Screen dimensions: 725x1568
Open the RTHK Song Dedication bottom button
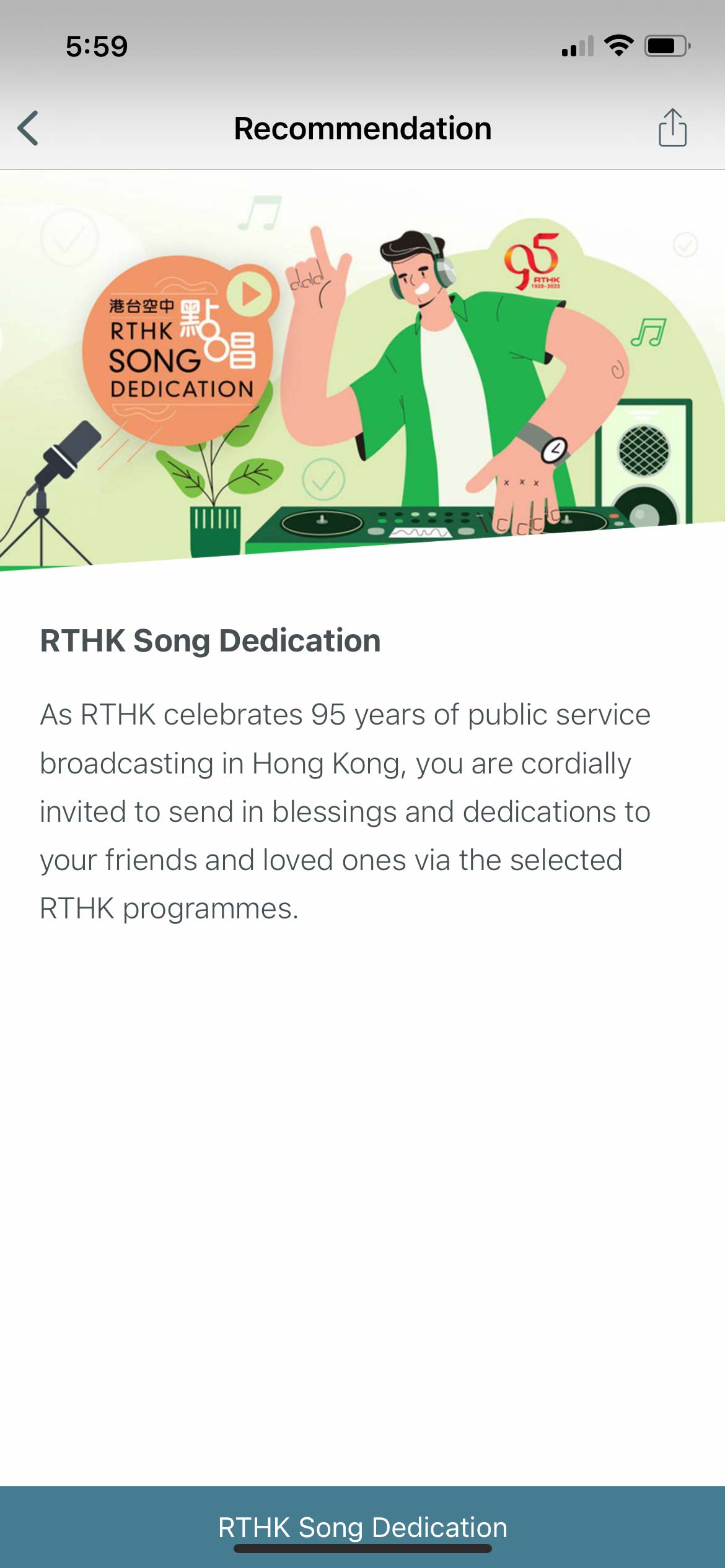pos(362,1527)
